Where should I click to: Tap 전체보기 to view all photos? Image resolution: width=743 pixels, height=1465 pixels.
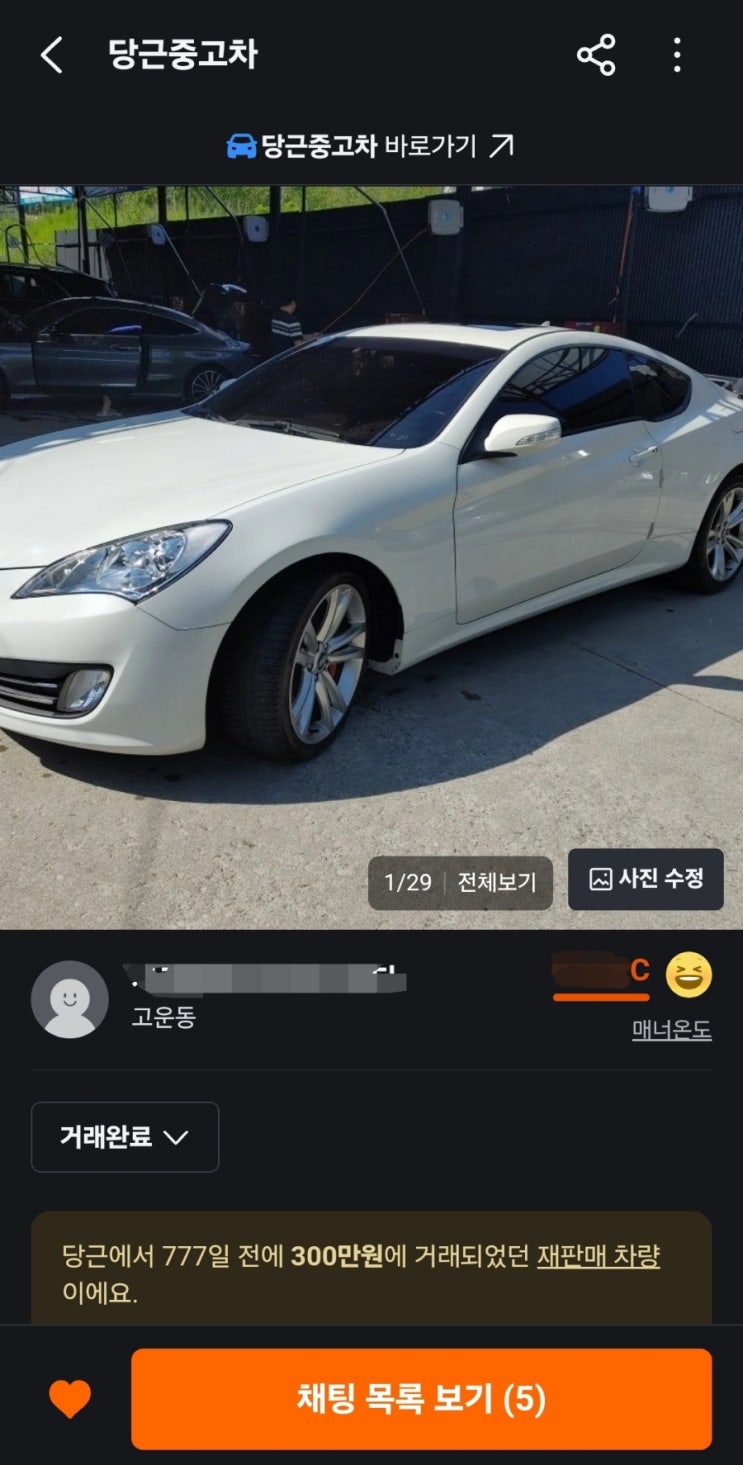pyautogui.click(x=497, y=882)
